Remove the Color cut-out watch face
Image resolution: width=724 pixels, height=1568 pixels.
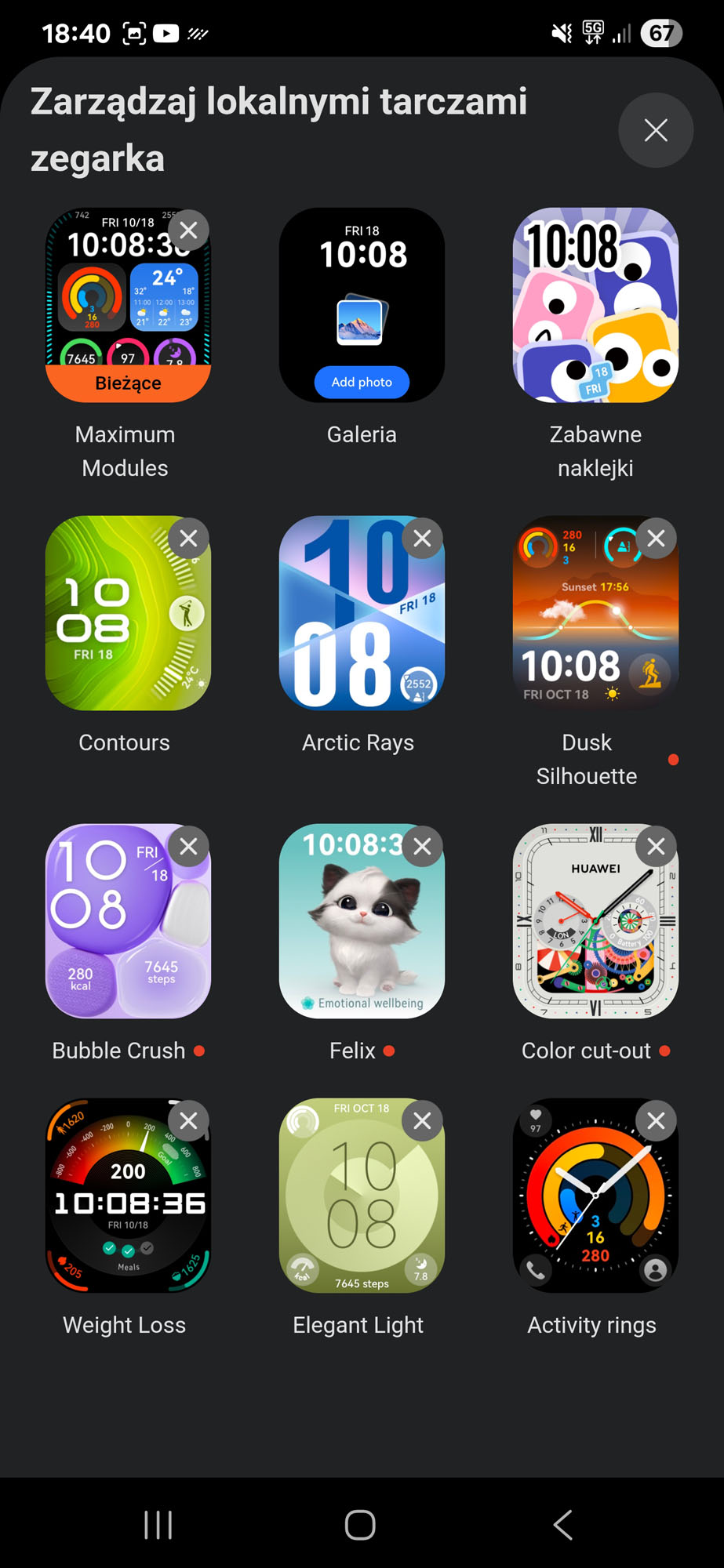click(656, 847)
